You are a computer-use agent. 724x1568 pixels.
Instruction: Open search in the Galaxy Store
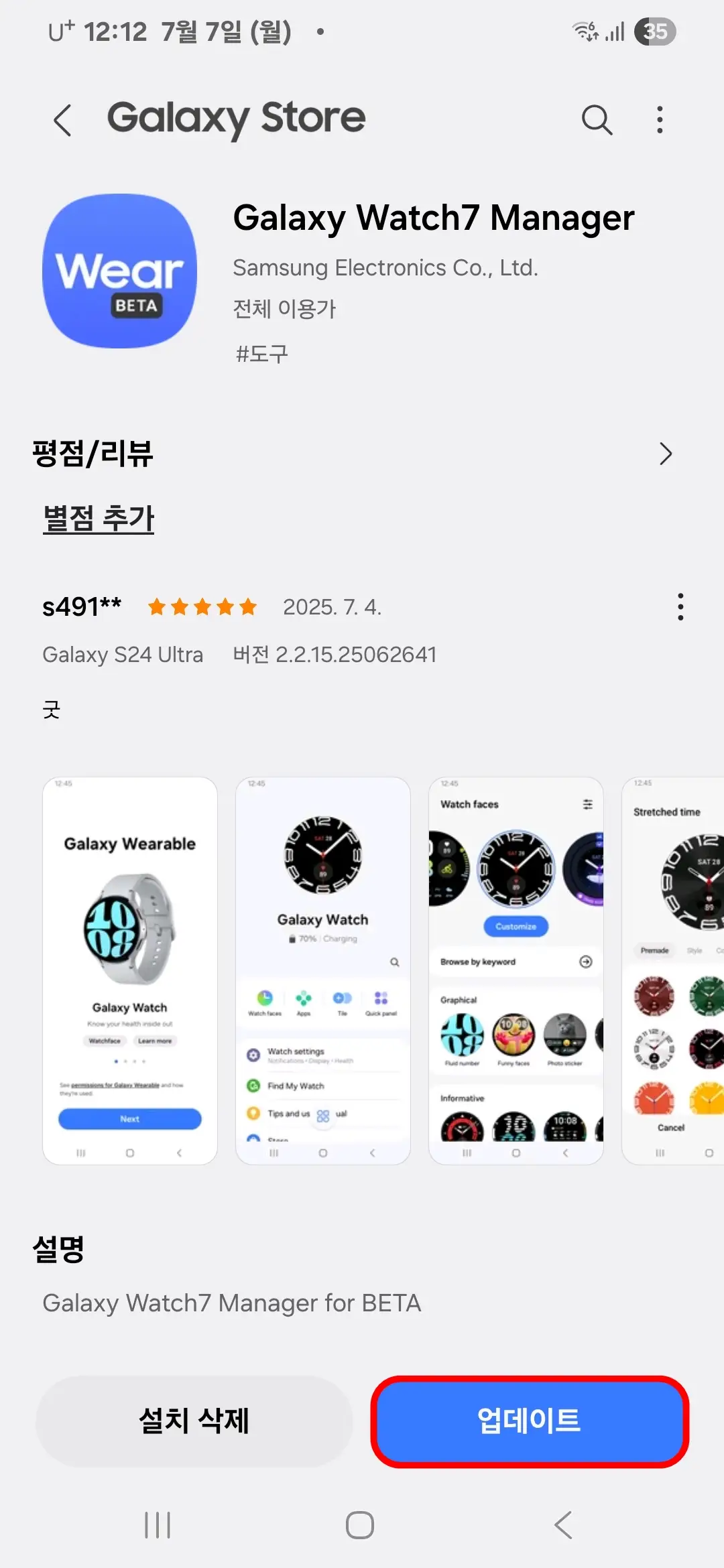point(597,120)
